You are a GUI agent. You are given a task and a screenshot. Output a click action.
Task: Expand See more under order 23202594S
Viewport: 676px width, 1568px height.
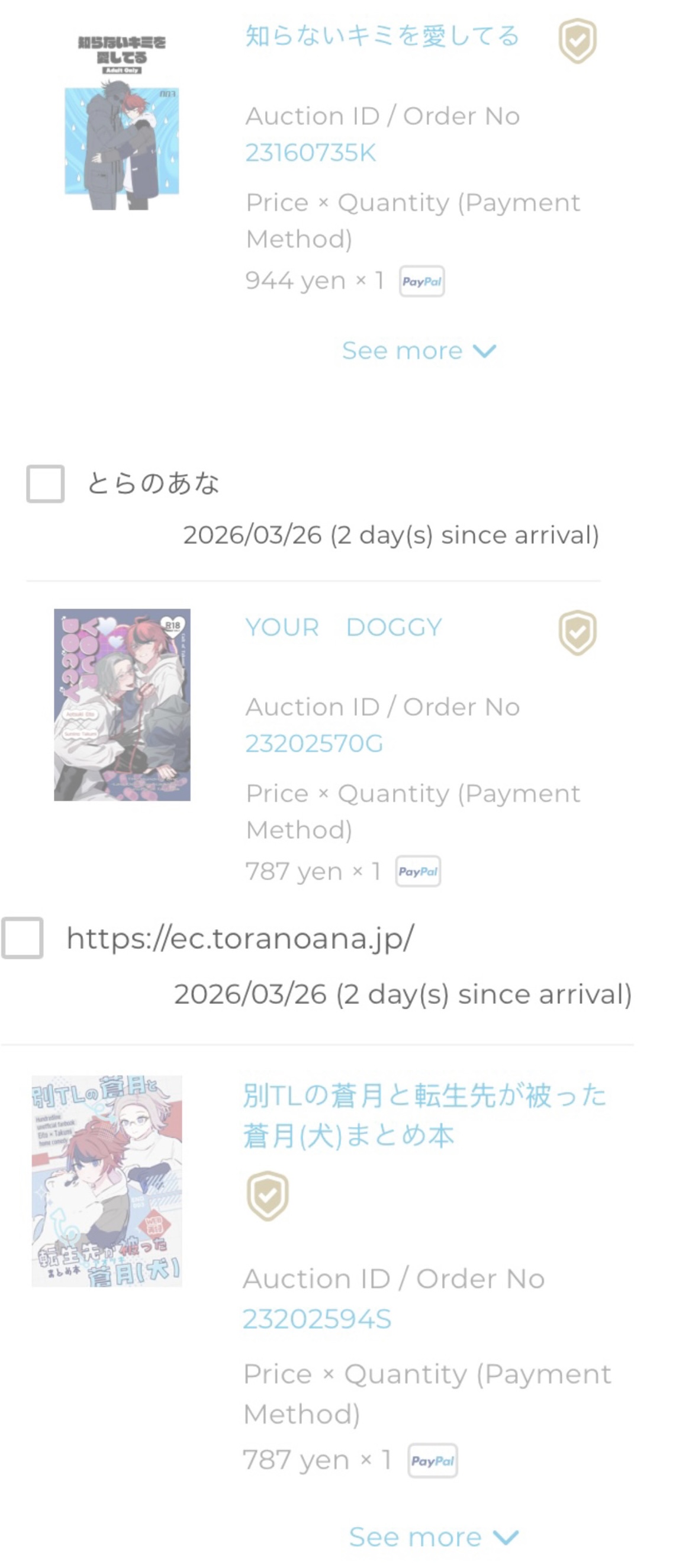point(433,1537)
